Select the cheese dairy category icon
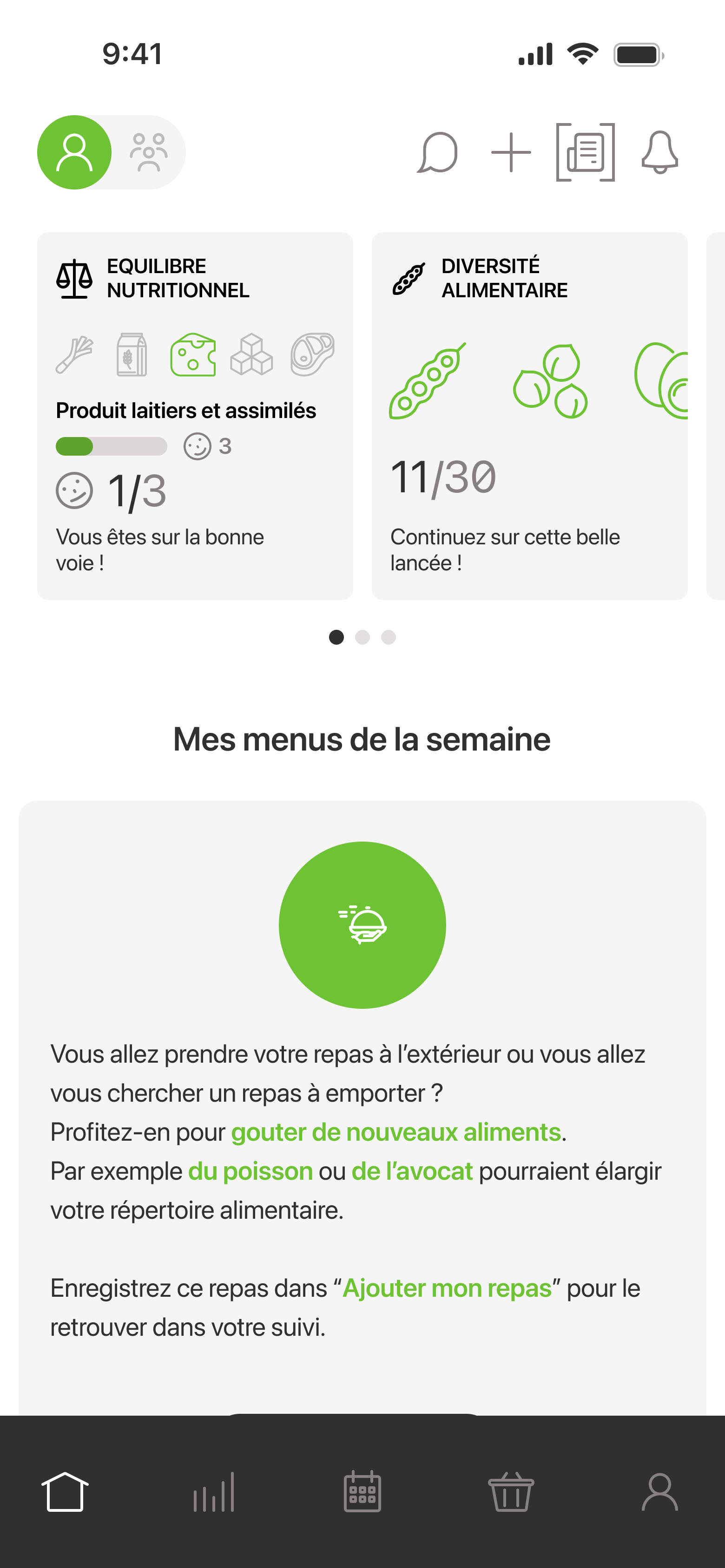 tap(193, 354)
